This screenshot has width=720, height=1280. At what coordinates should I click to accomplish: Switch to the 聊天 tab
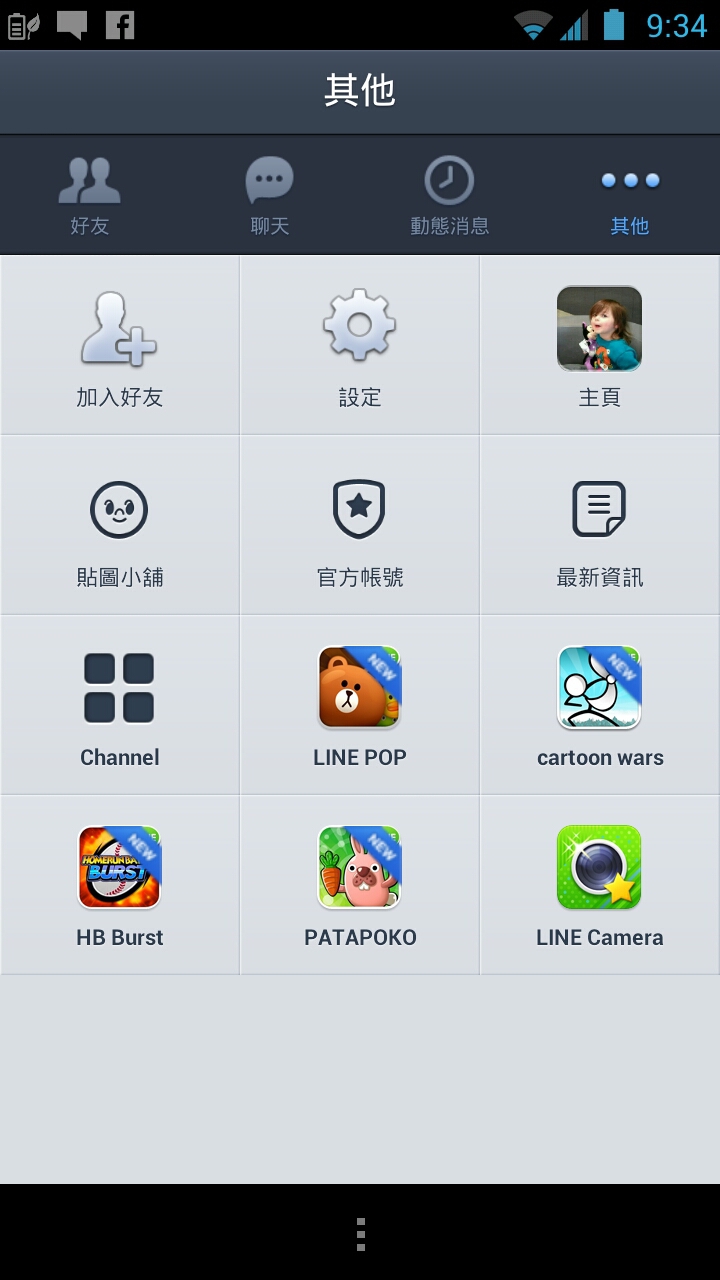270,196
